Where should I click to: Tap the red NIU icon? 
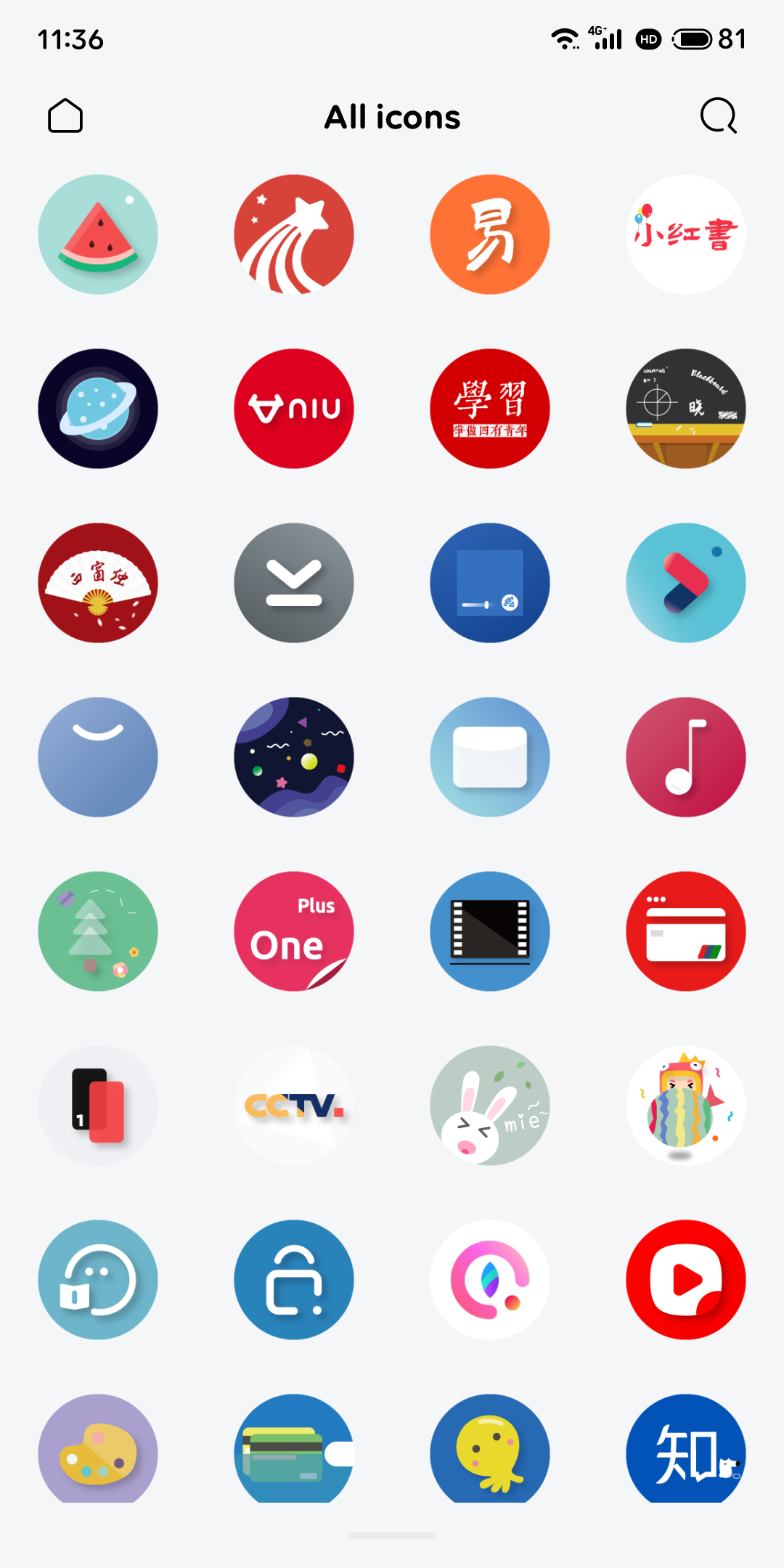coord(294,409)
